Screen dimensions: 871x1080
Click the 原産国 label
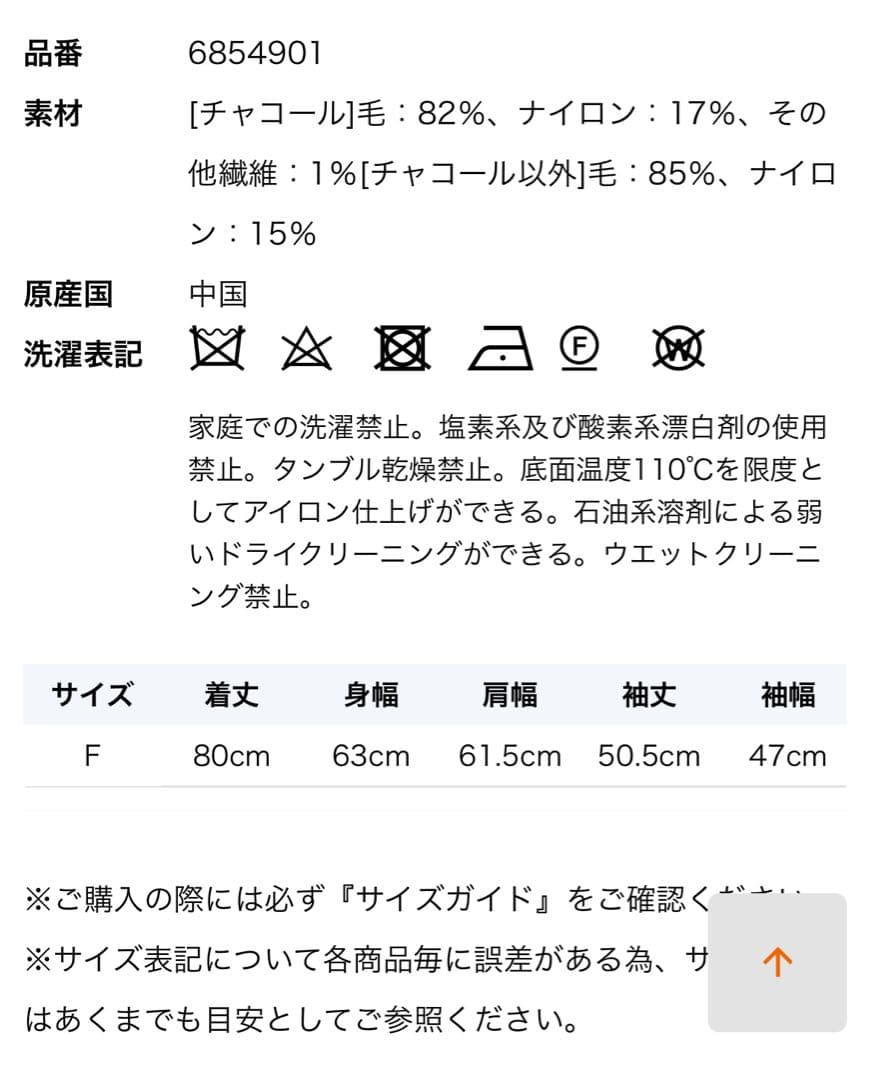pos(69,294)
